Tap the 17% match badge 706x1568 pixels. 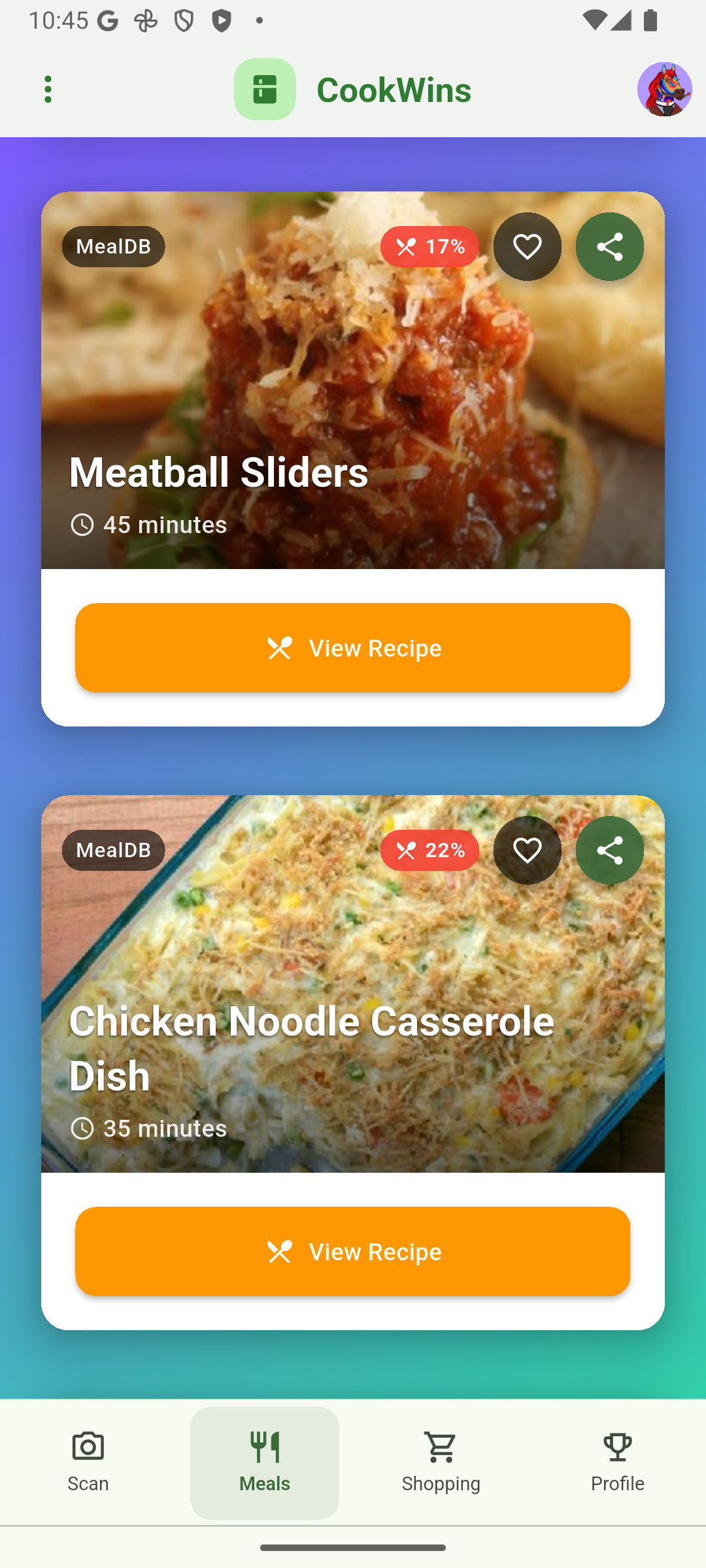click(430, 246)
